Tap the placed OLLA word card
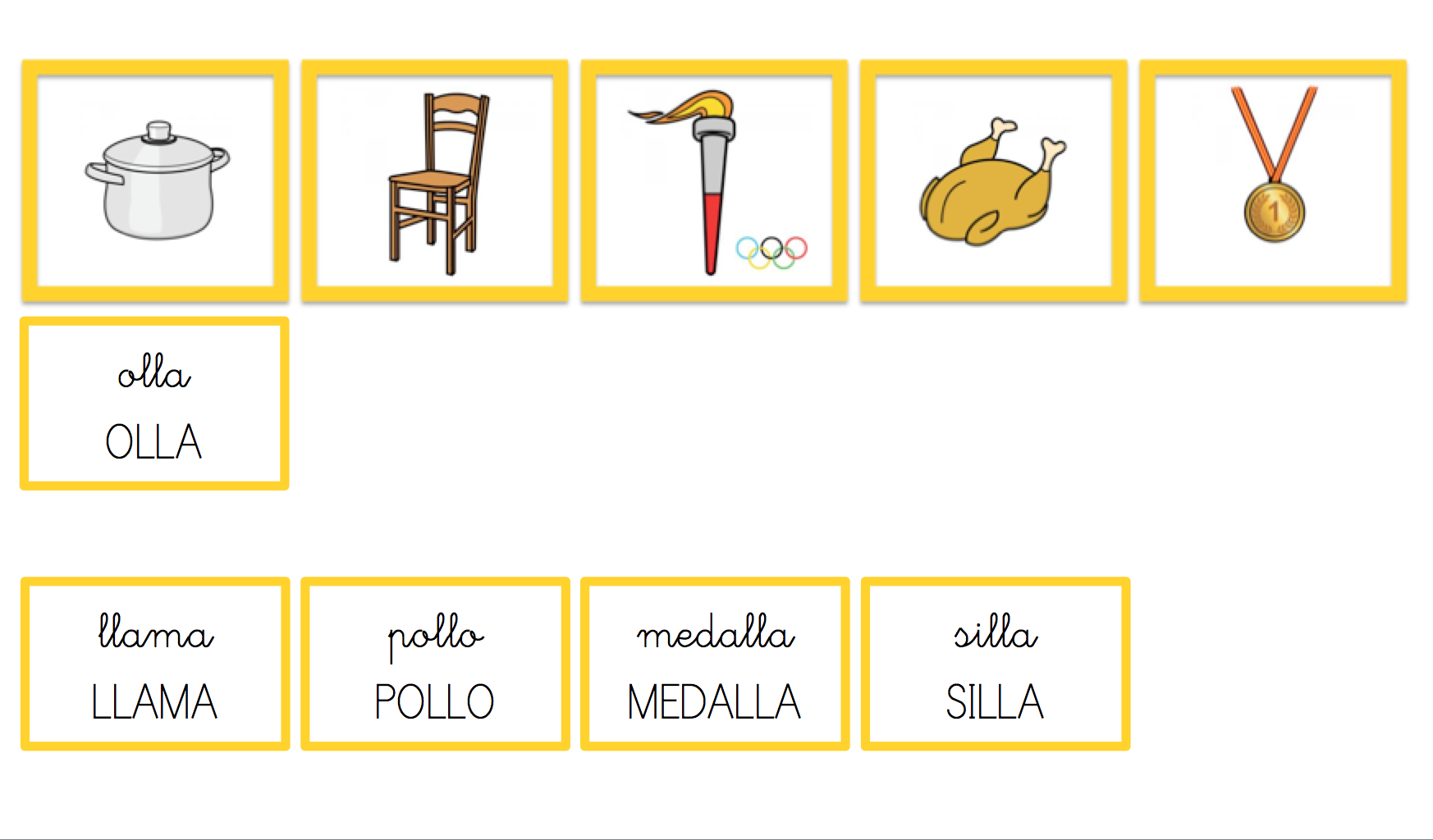The height and width of the screenshot is (840, 1433). pos(154,404)
